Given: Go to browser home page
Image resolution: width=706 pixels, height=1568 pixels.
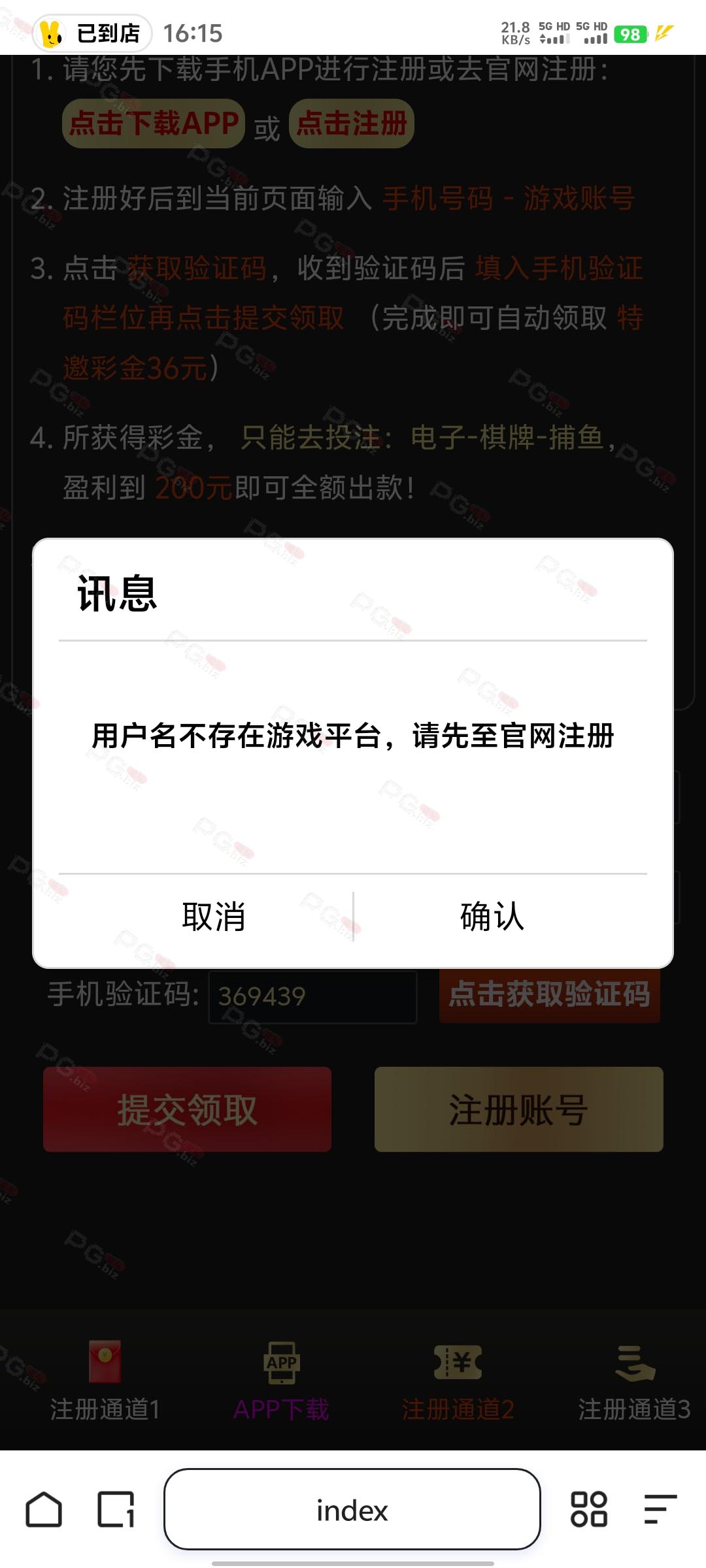Looking at the screenshot, I should (x=44, y=1510).
